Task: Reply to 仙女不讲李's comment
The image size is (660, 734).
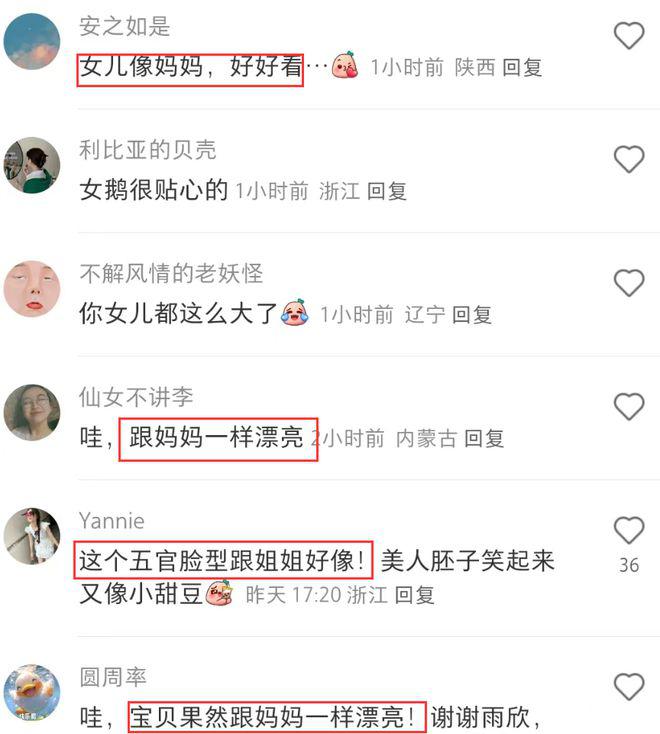Action: point(484,438)
